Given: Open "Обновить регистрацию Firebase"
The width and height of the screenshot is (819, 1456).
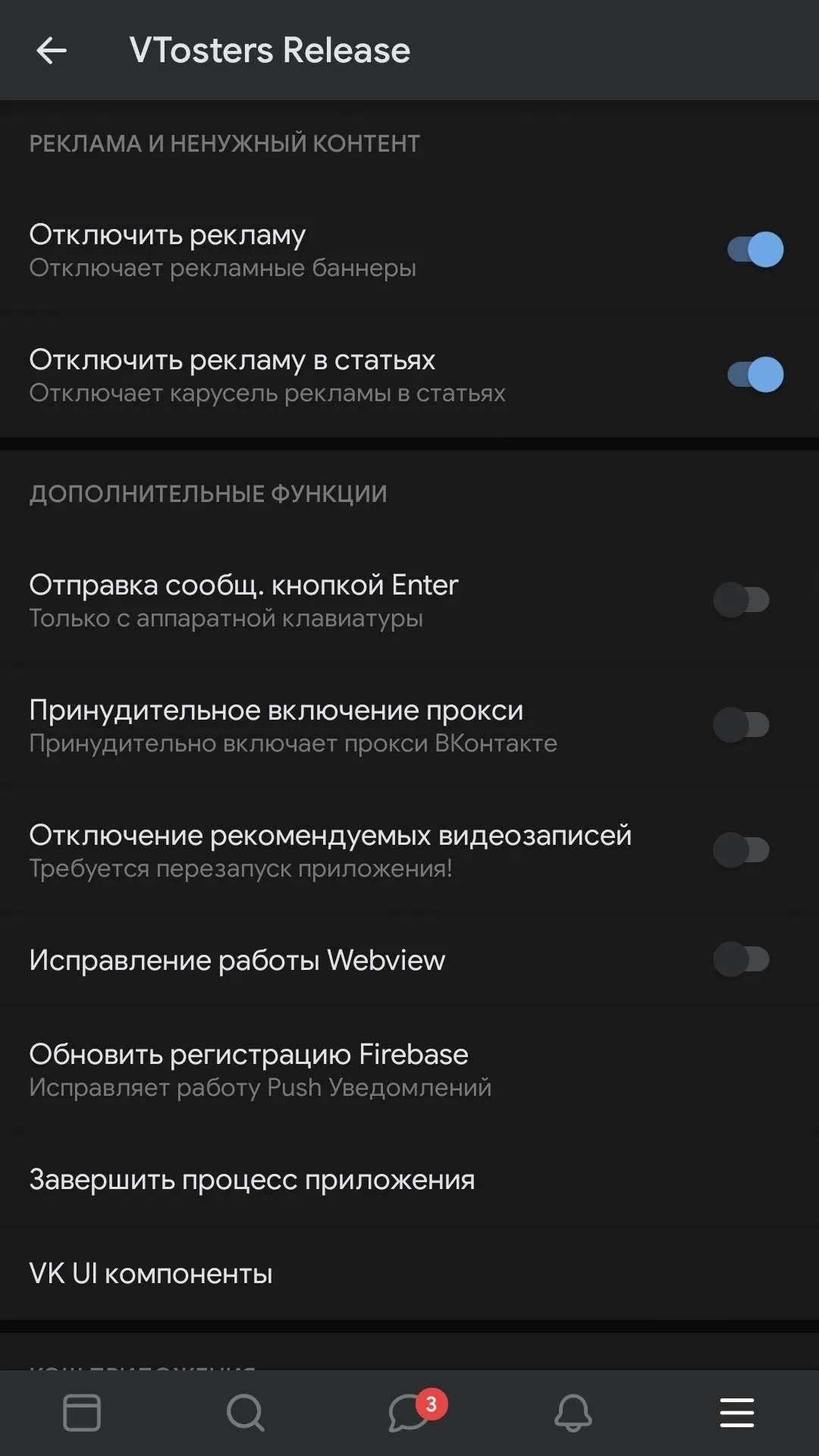Looking at the screenshot, I should pos(409,1069).
